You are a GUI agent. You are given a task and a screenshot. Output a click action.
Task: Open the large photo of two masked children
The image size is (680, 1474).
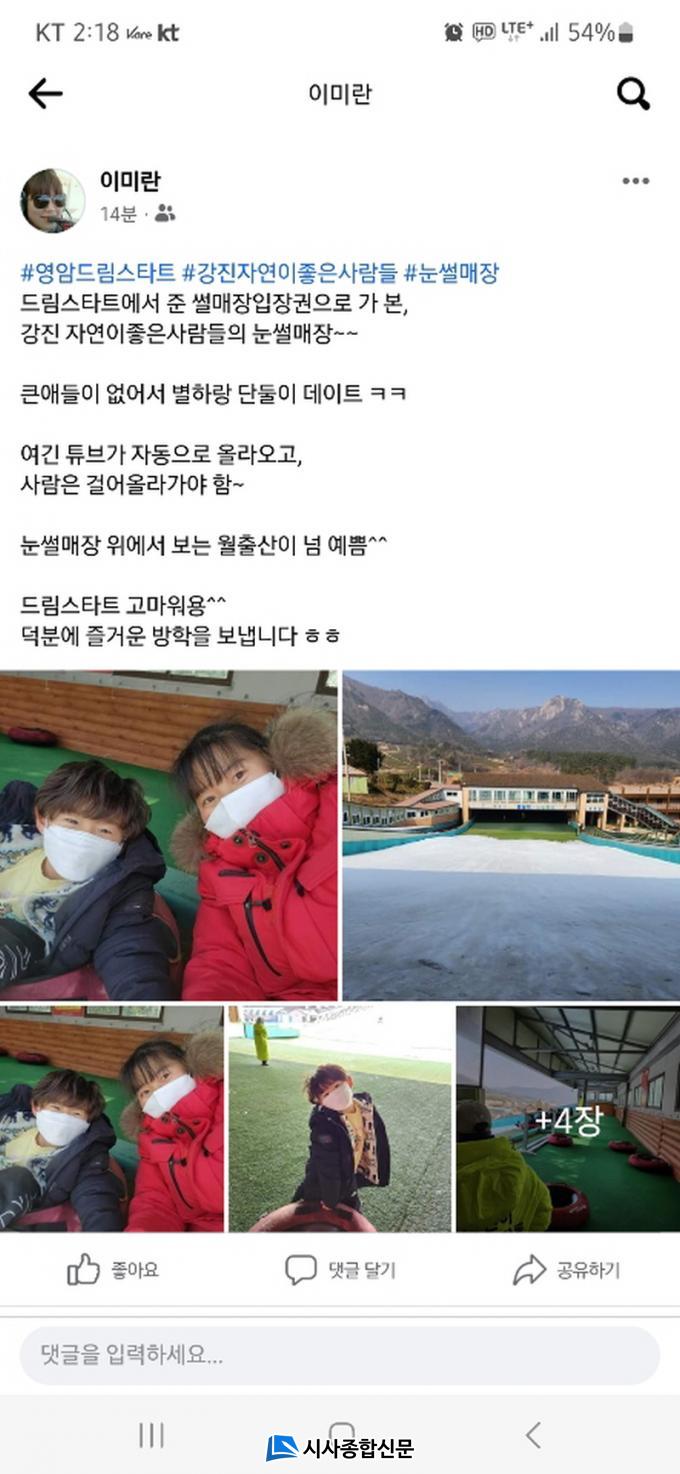(169, 835)
